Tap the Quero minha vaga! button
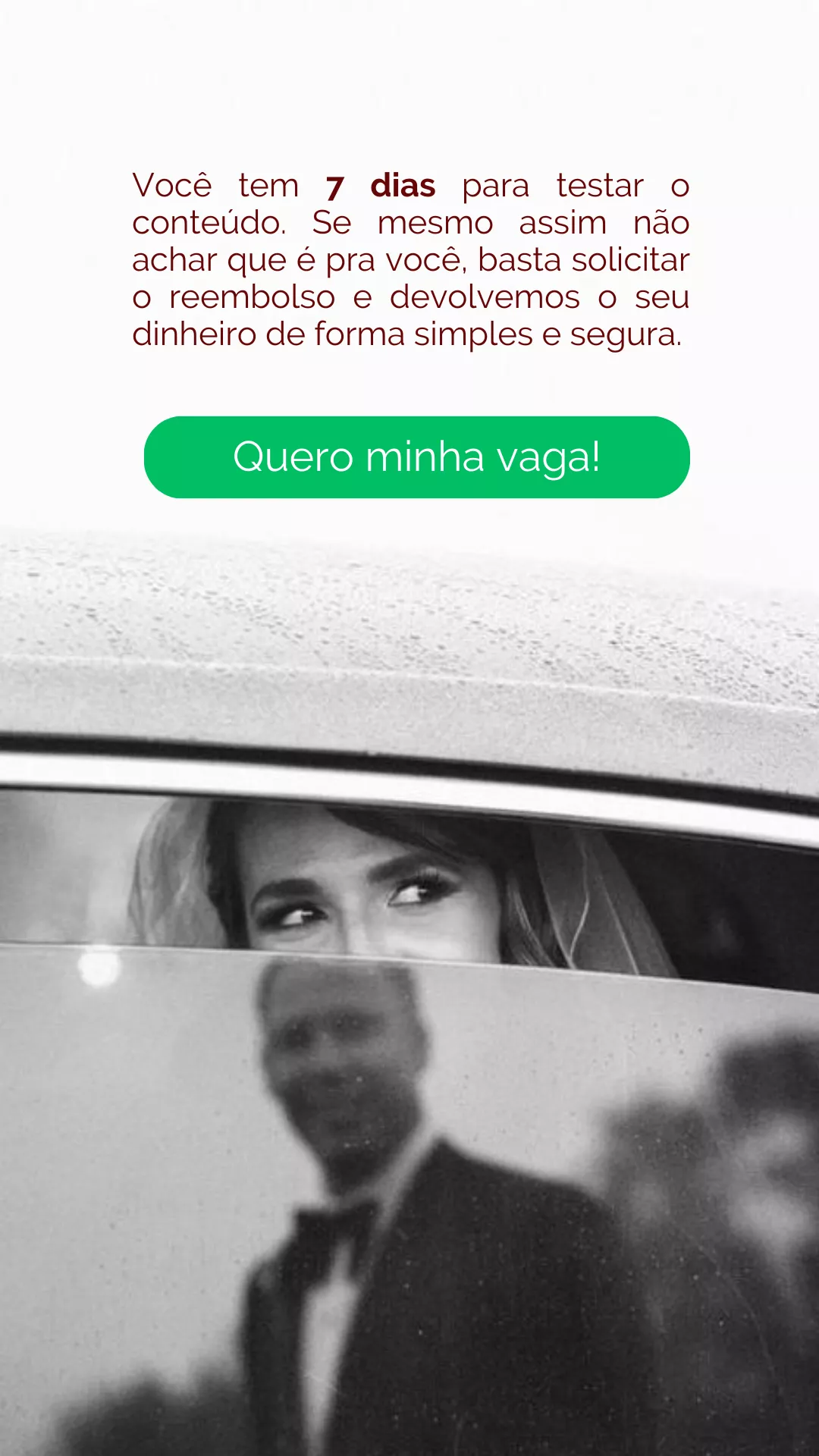The width and height of the screenshot is (819, 1456). tap(416, 457)
